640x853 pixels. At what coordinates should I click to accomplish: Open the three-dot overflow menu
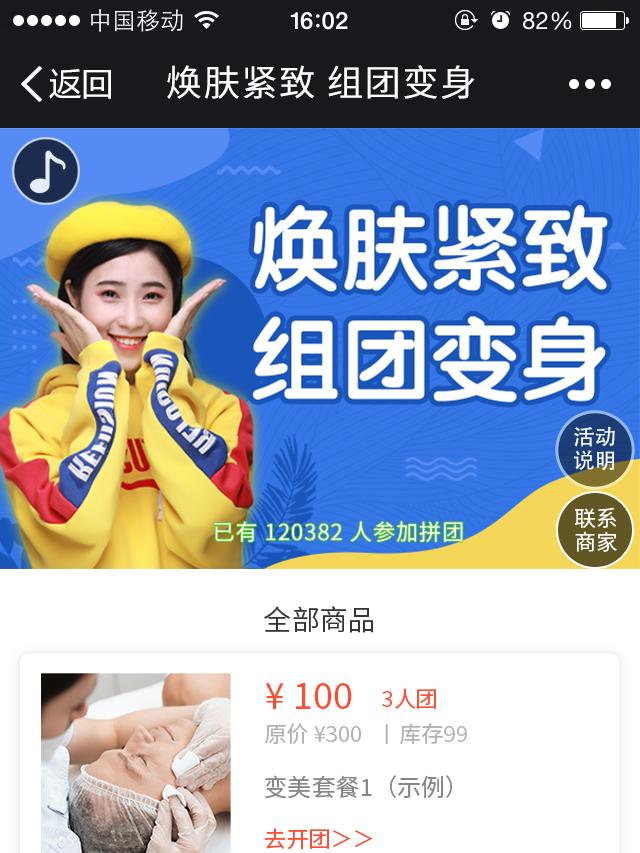click(589, 85)
